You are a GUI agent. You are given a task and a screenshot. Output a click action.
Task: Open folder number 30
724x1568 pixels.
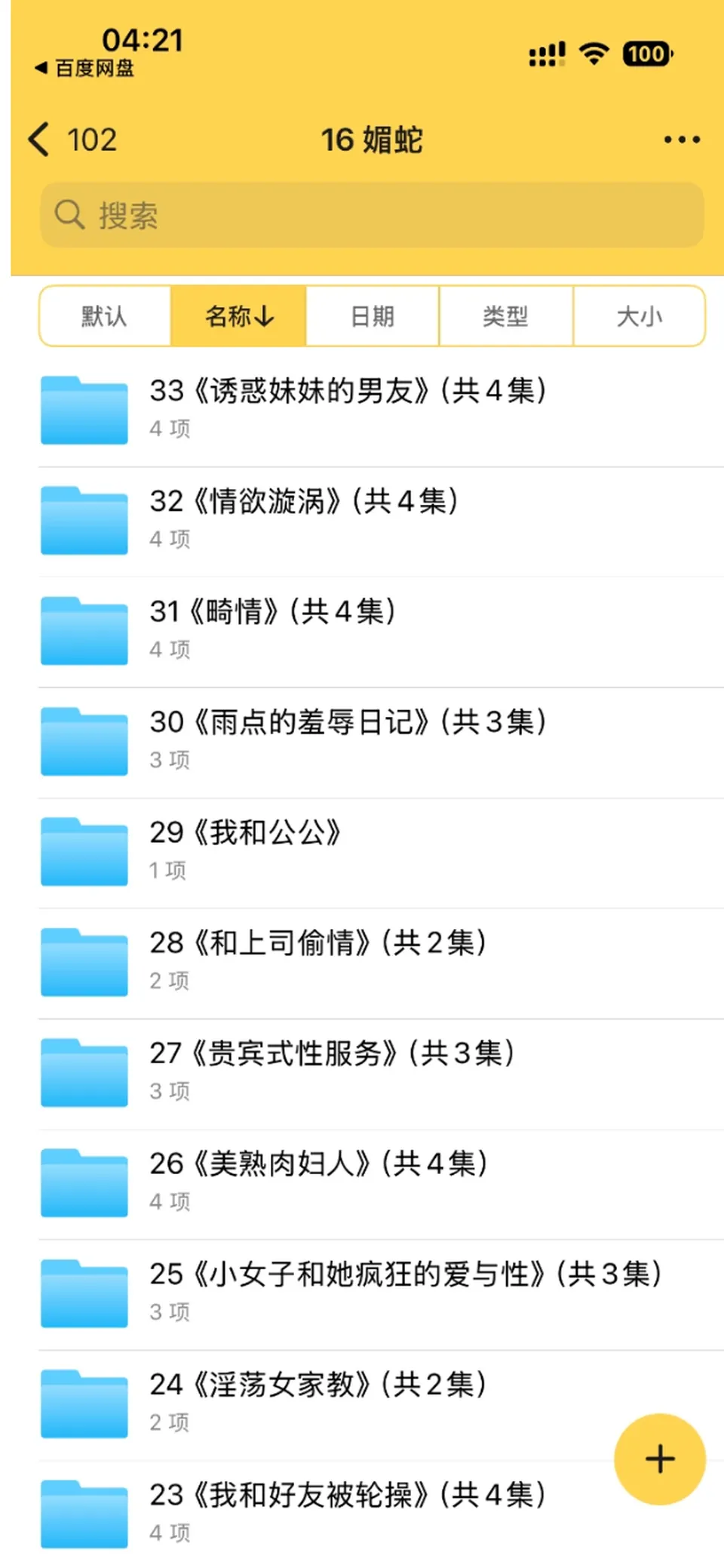click(x=381, y=742)
